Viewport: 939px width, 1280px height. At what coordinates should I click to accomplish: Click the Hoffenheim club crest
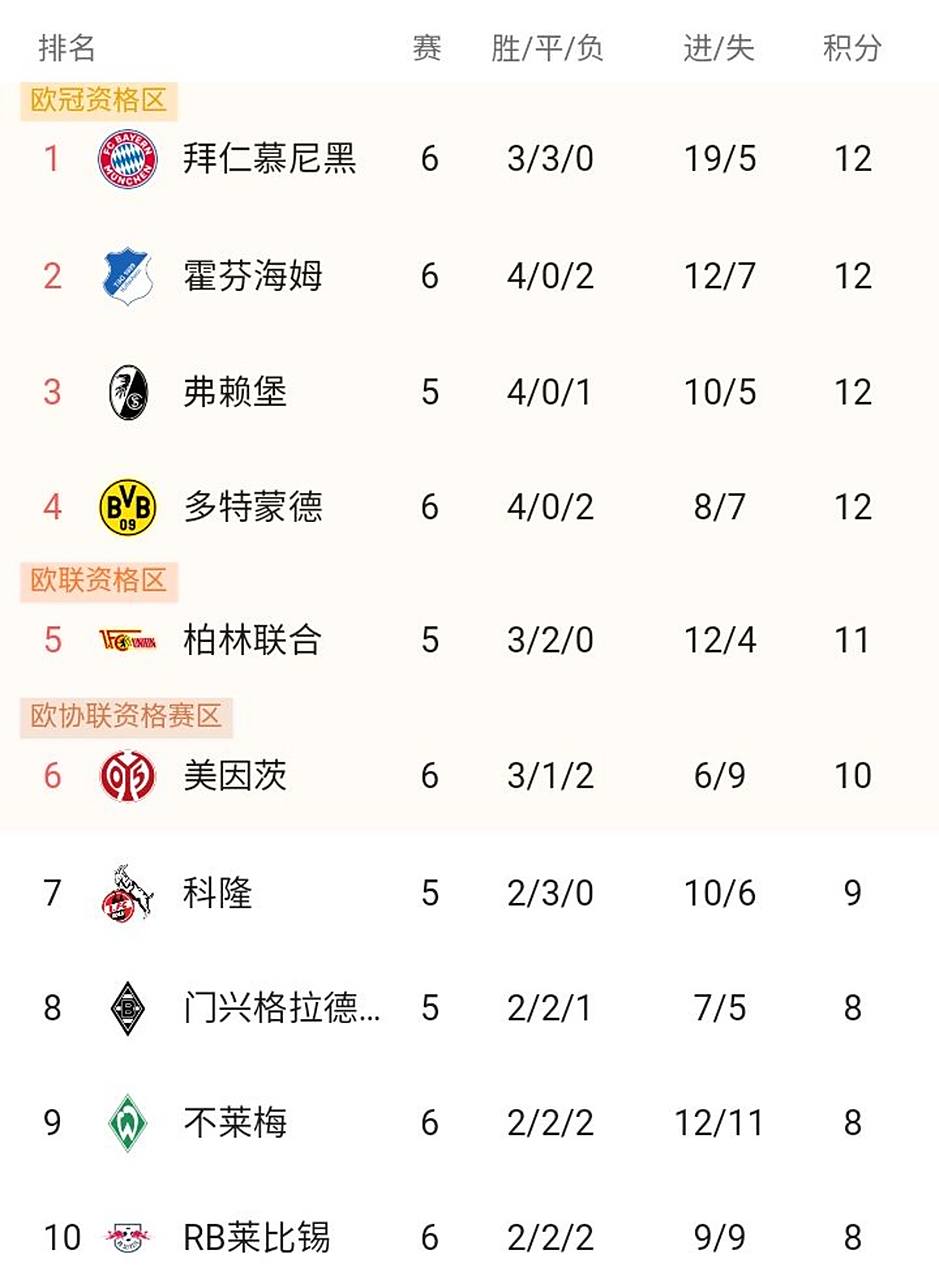[x=127, y=275]
